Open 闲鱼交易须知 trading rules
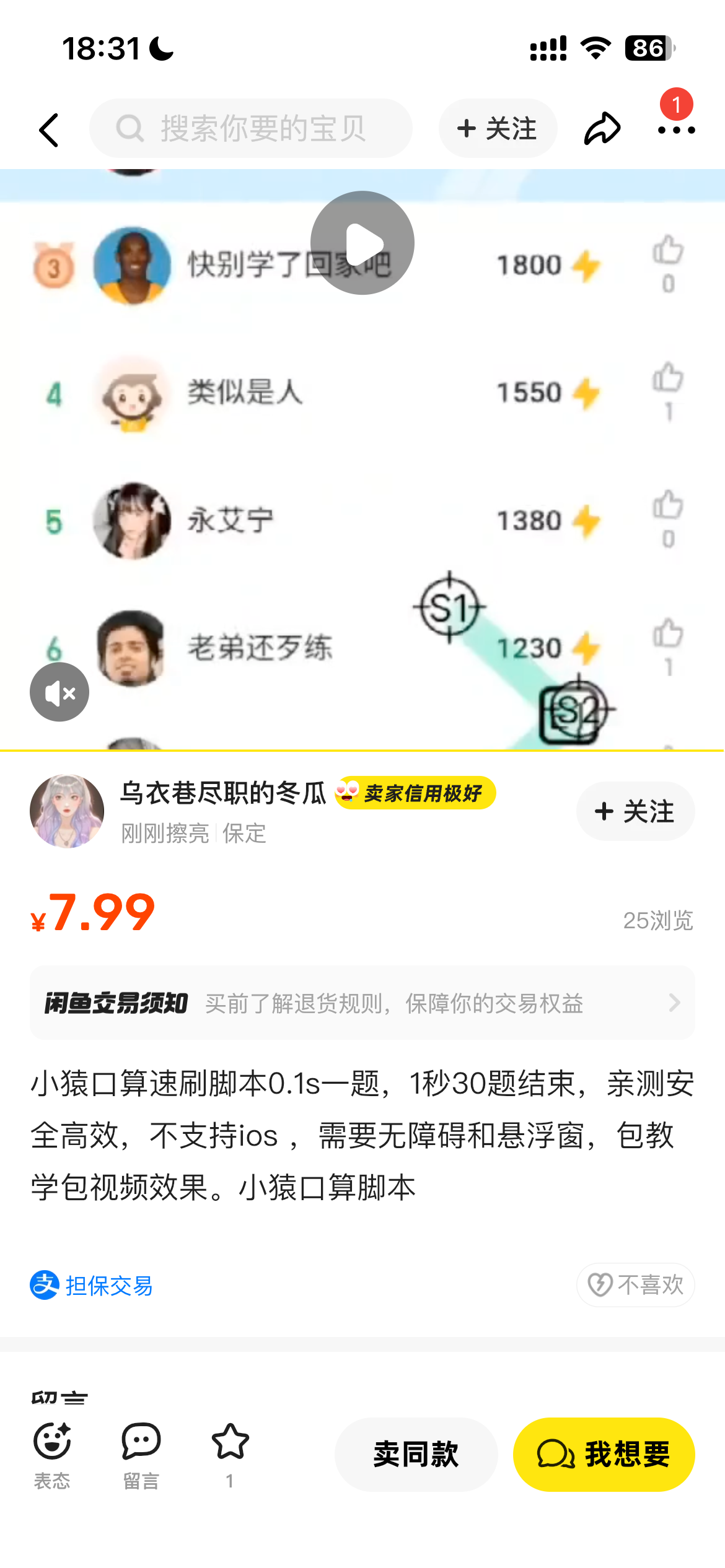This screenshot has width=725, height=1568. click(362, 1003)
